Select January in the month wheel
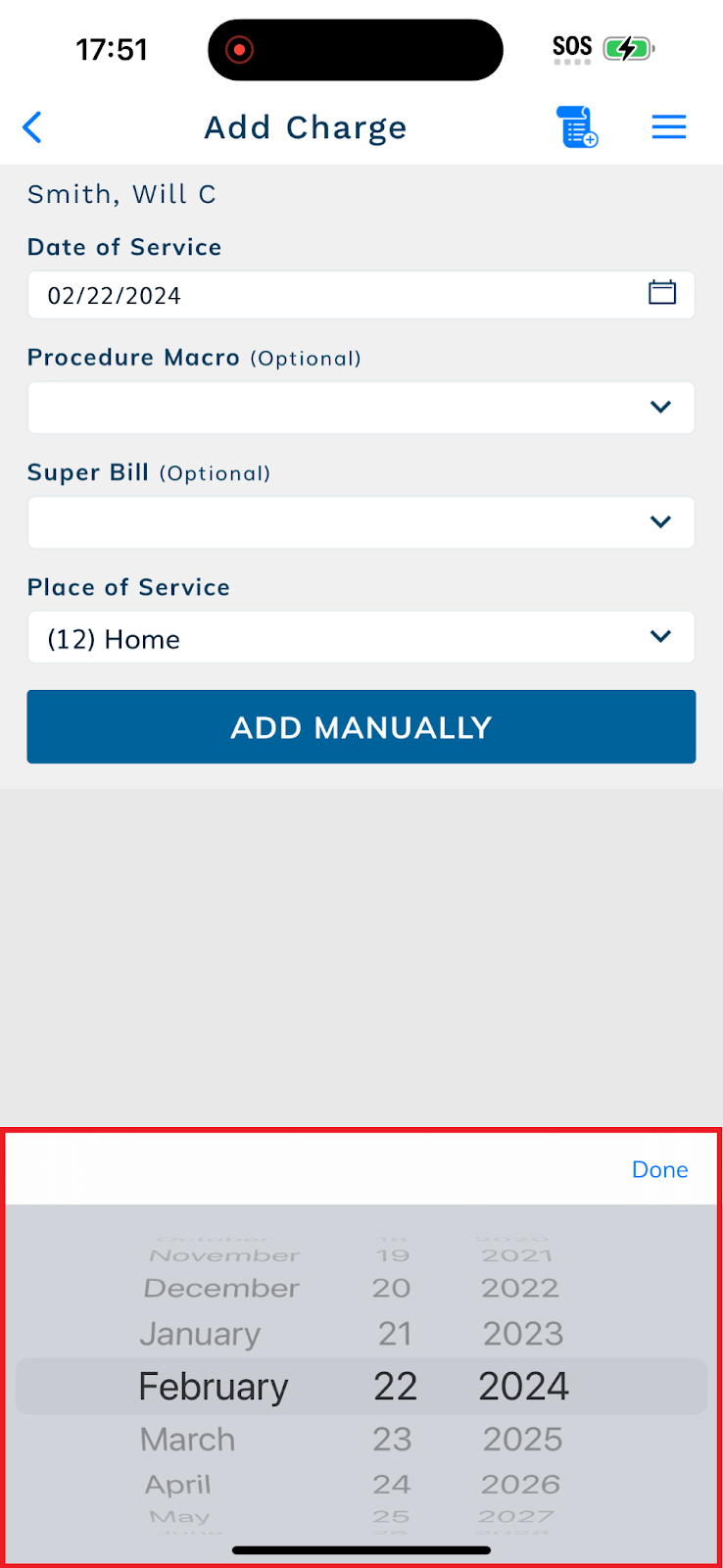This screenshot has width=723, height=1568. pyautogui.click(x=200, y=1335)
